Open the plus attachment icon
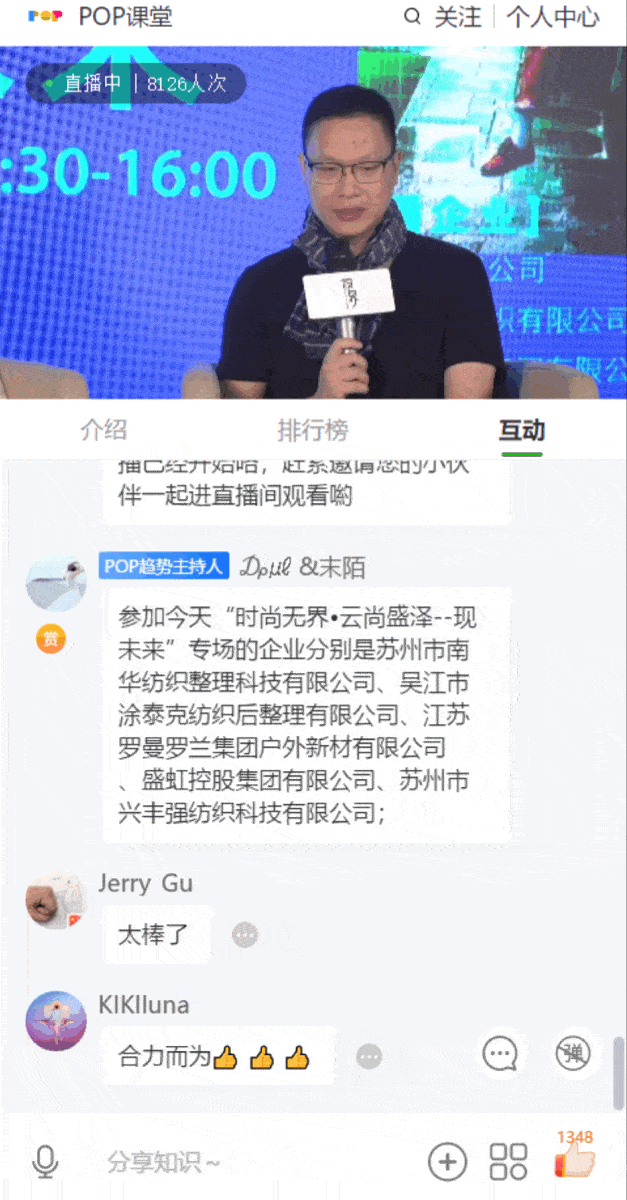This screenshot has width=627, height=1200. click(447, 1162)
